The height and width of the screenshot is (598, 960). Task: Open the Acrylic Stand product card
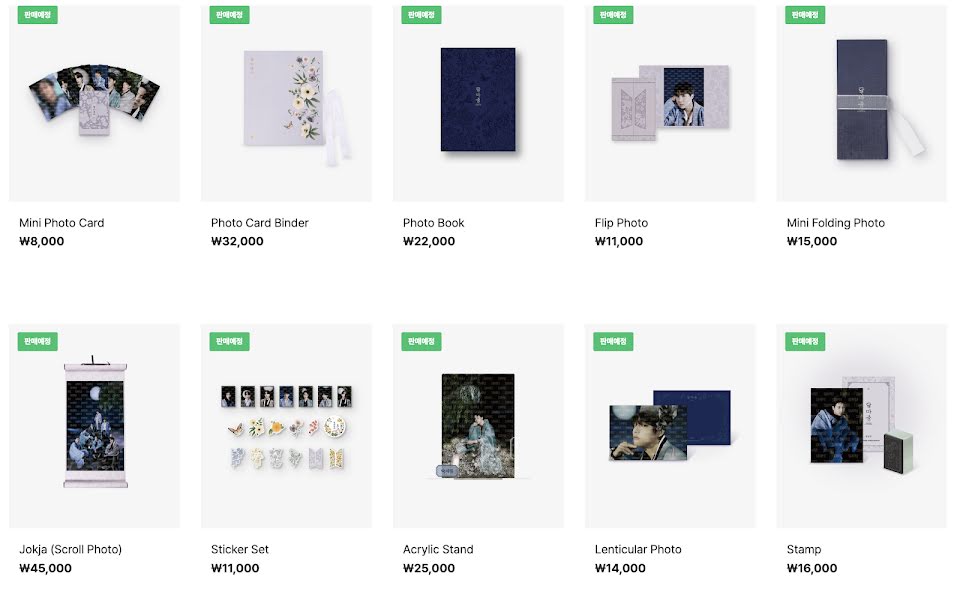tap(478, 427)
